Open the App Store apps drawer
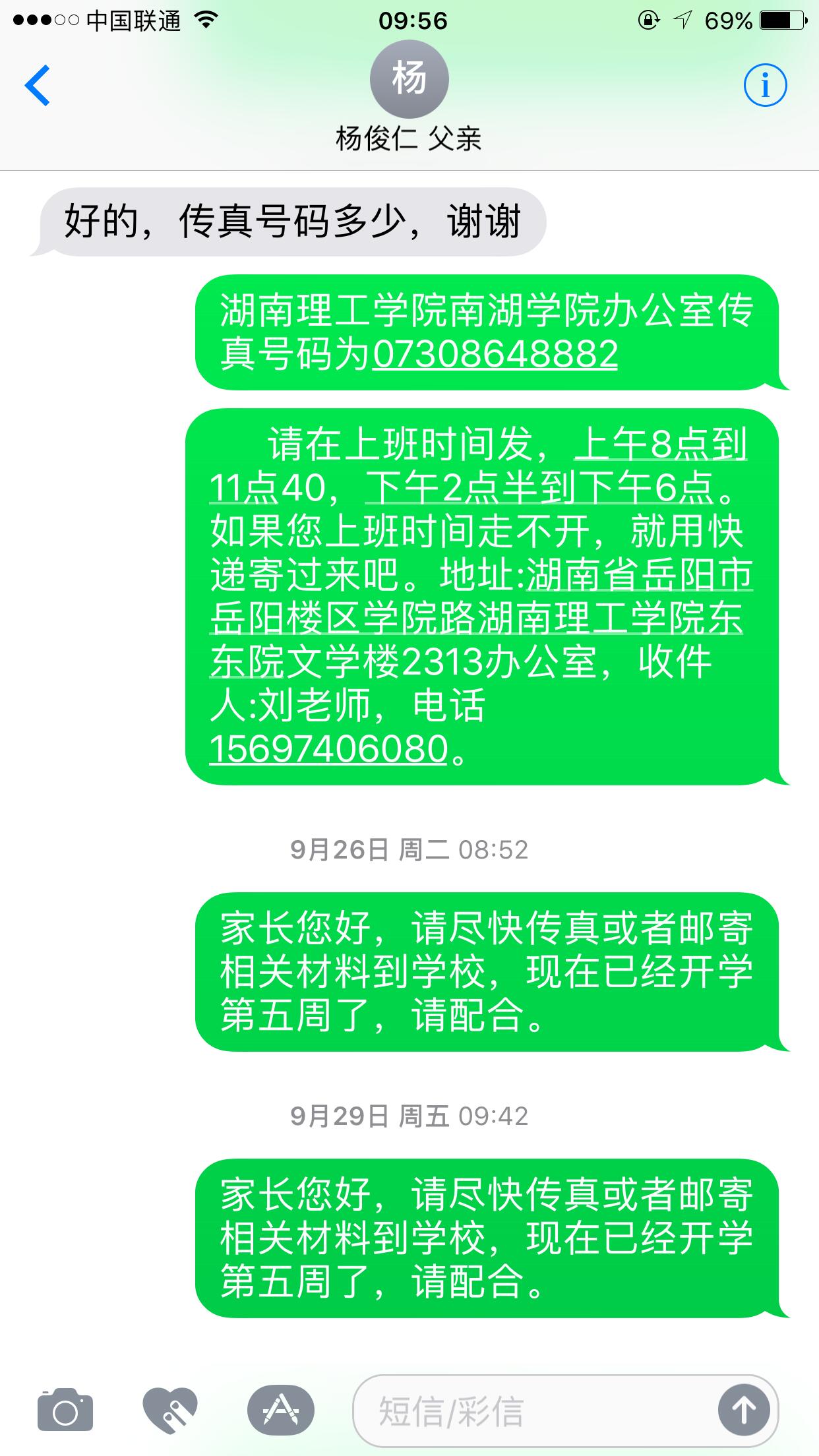 [x=281, y=1411]
